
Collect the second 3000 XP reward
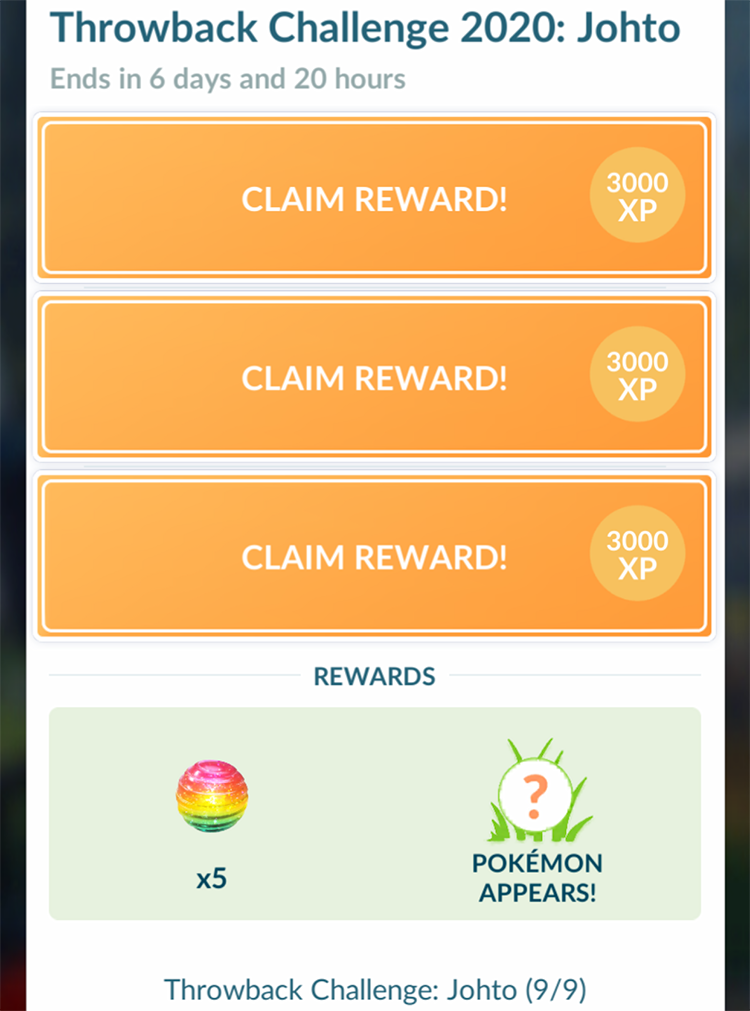[374, 378]
